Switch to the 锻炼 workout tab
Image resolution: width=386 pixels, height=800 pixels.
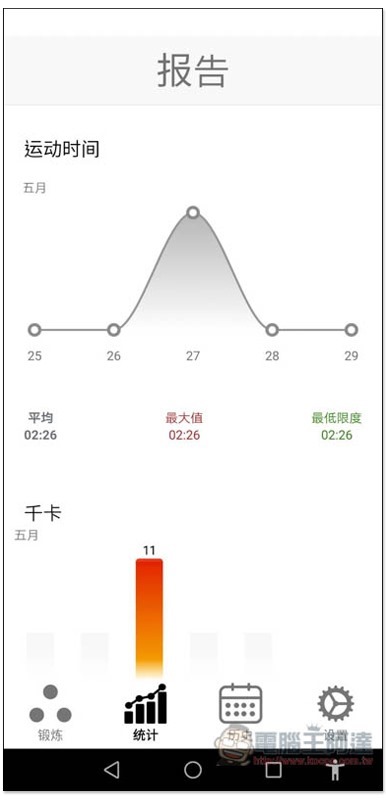[50, 712]
